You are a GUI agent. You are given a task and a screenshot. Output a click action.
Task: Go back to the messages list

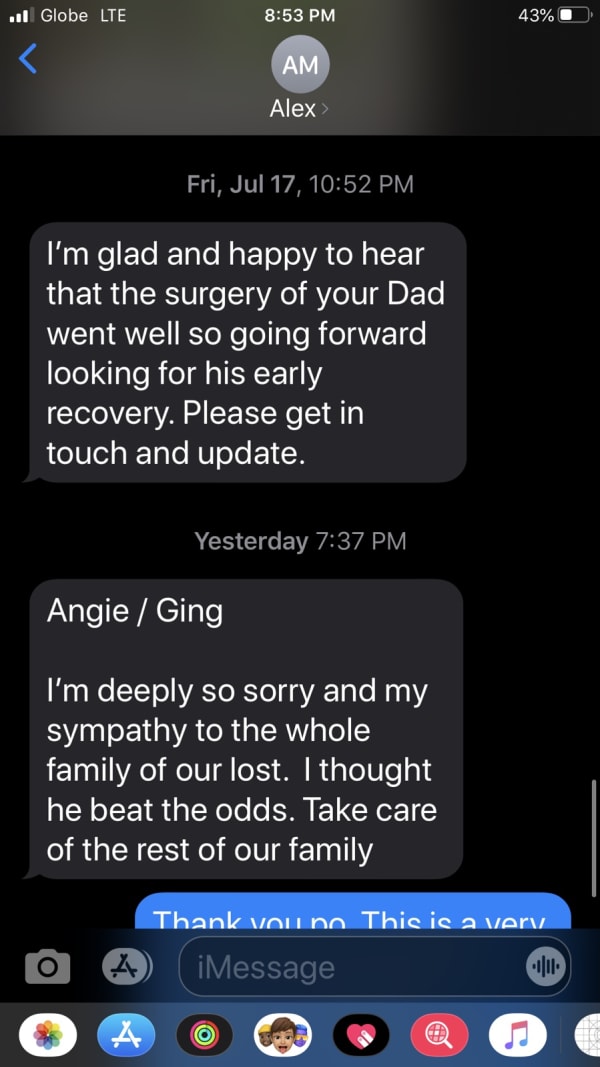(x=28, y=60)
